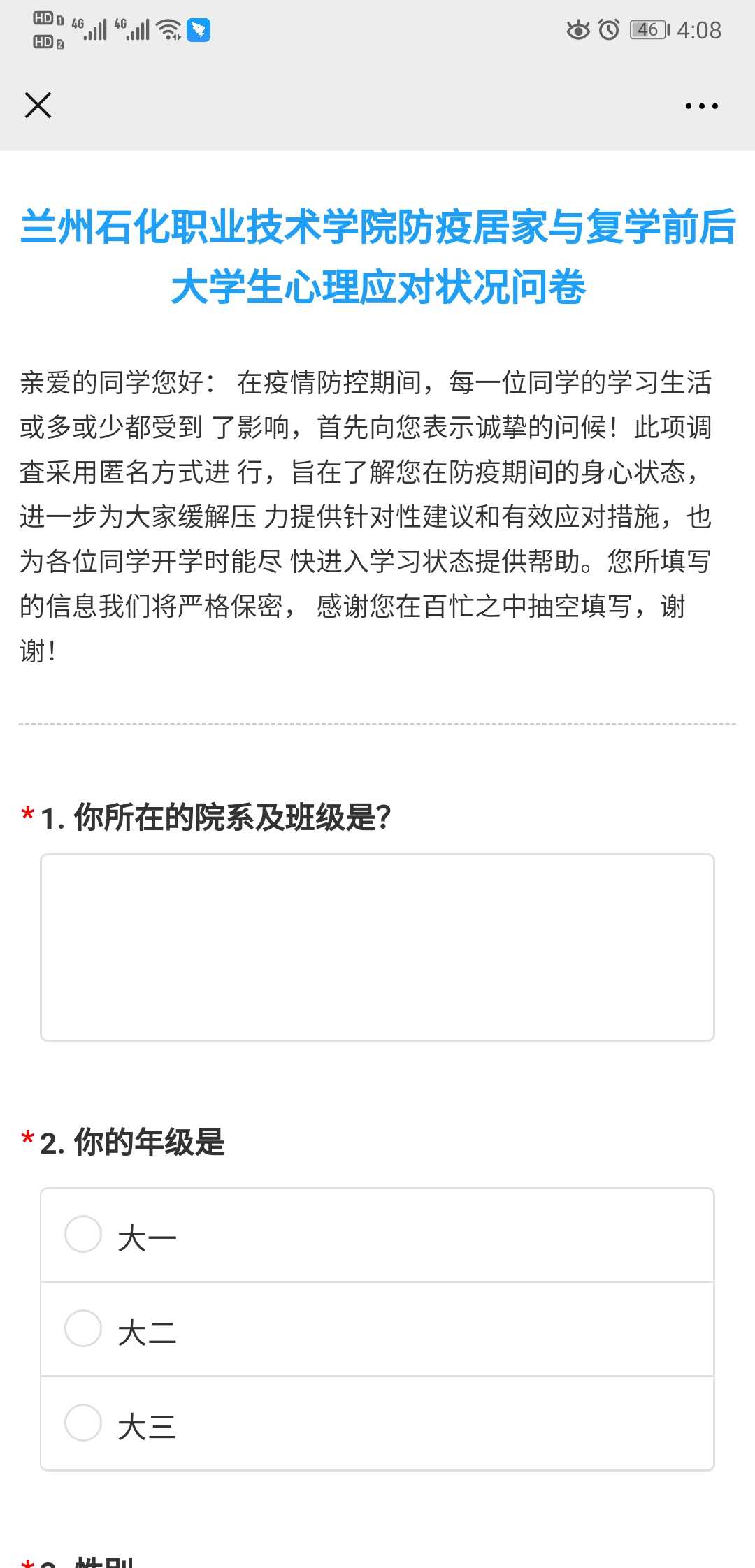Screen dimensions: 755x1568
Task: Tap the 院系及班级 answer text box
Action: click(x=377, y=947)
